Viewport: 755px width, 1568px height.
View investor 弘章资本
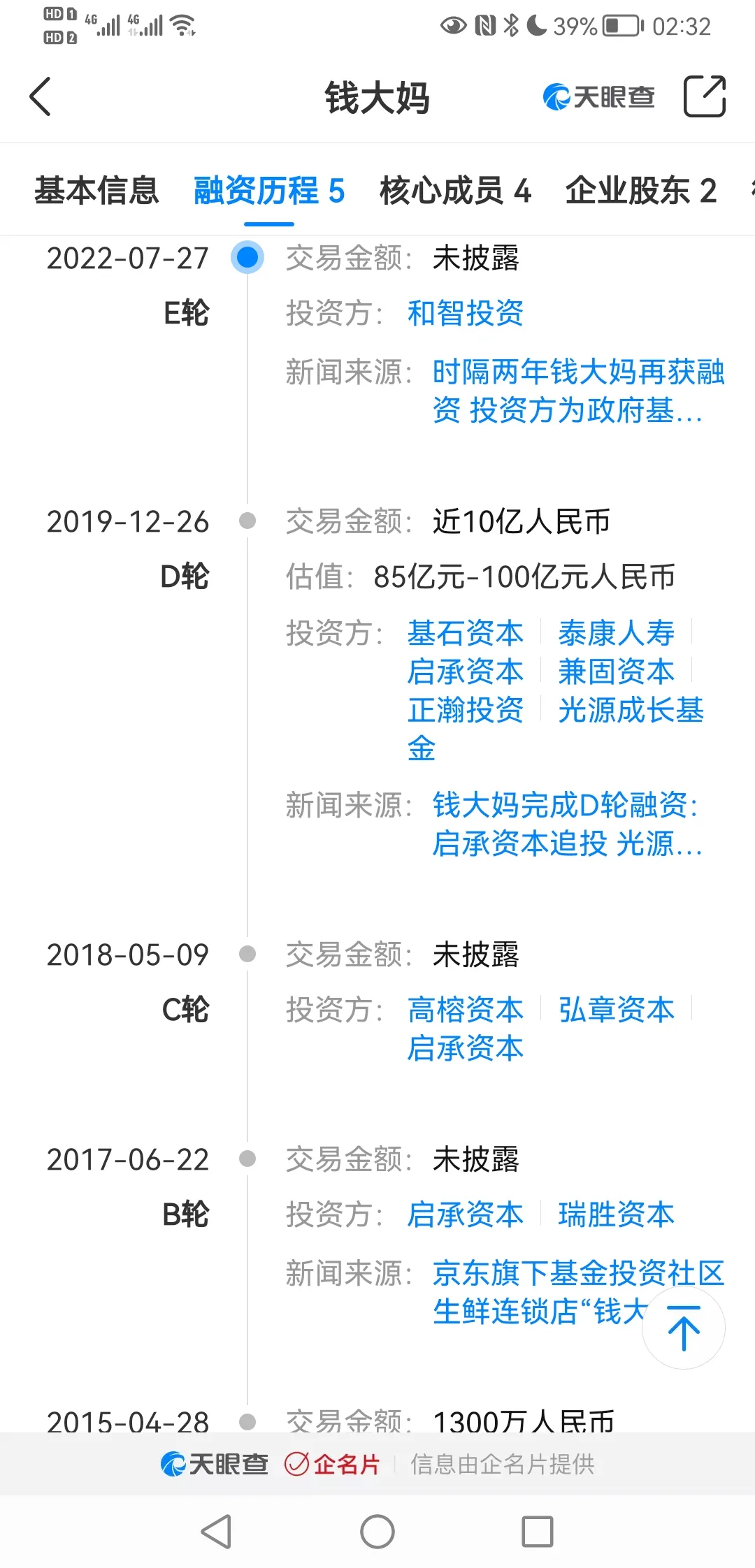pos(616,1010)
